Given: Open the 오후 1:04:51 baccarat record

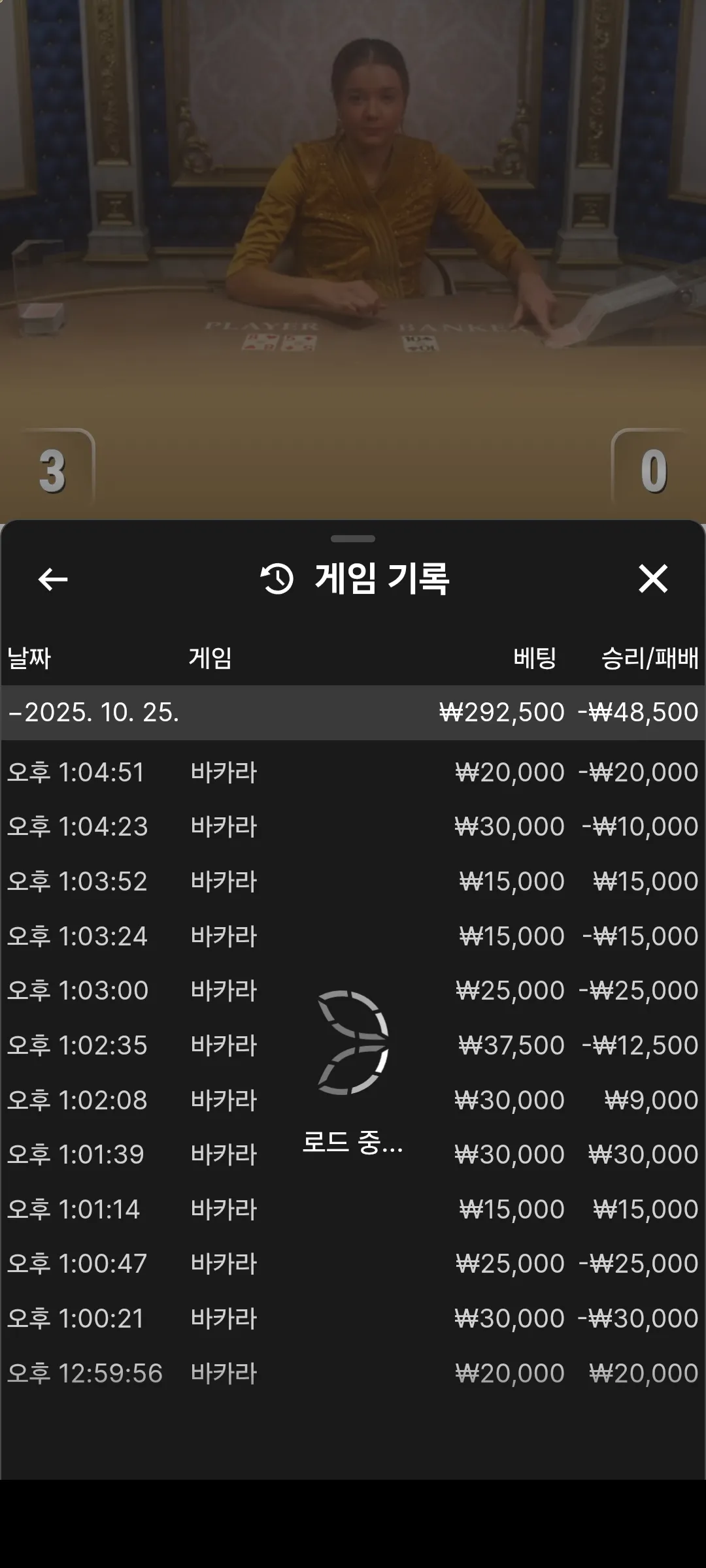Looking at the screenshot, I should (x=353, y=772).
